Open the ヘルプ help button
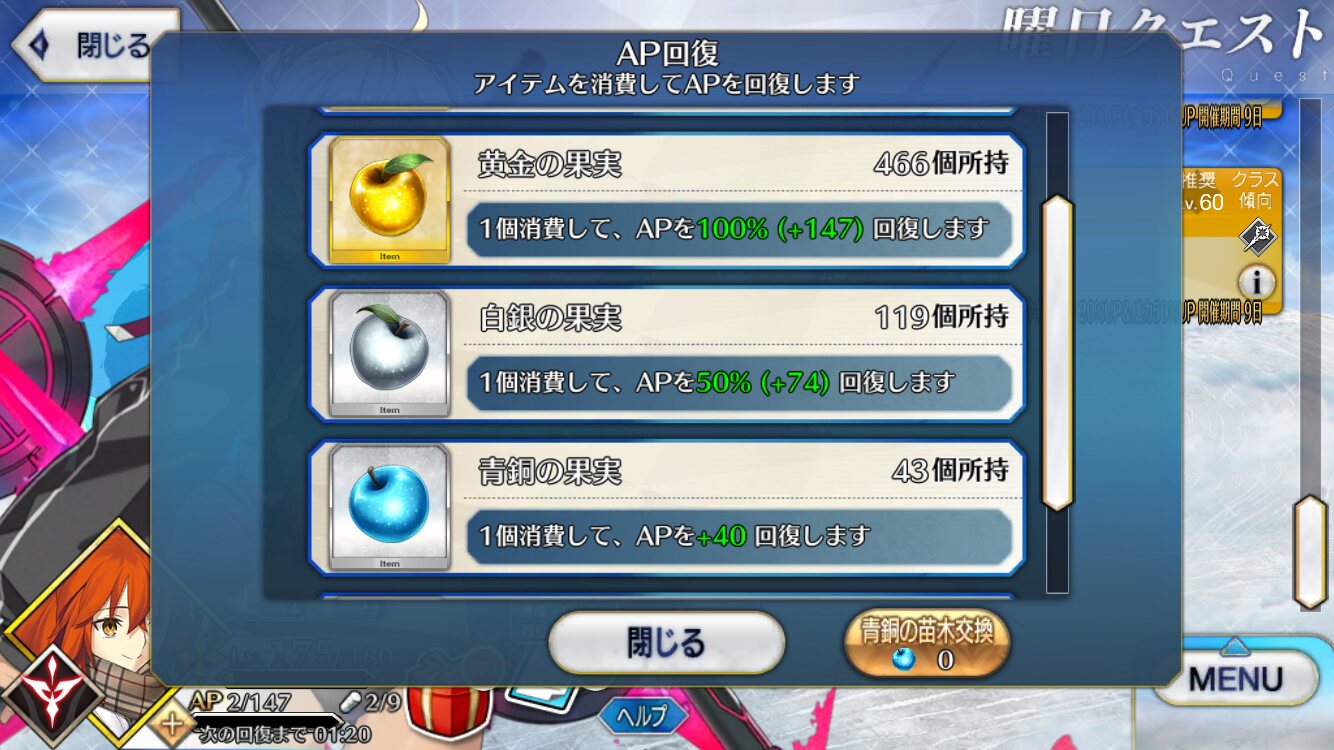 (x=643, y=714)
